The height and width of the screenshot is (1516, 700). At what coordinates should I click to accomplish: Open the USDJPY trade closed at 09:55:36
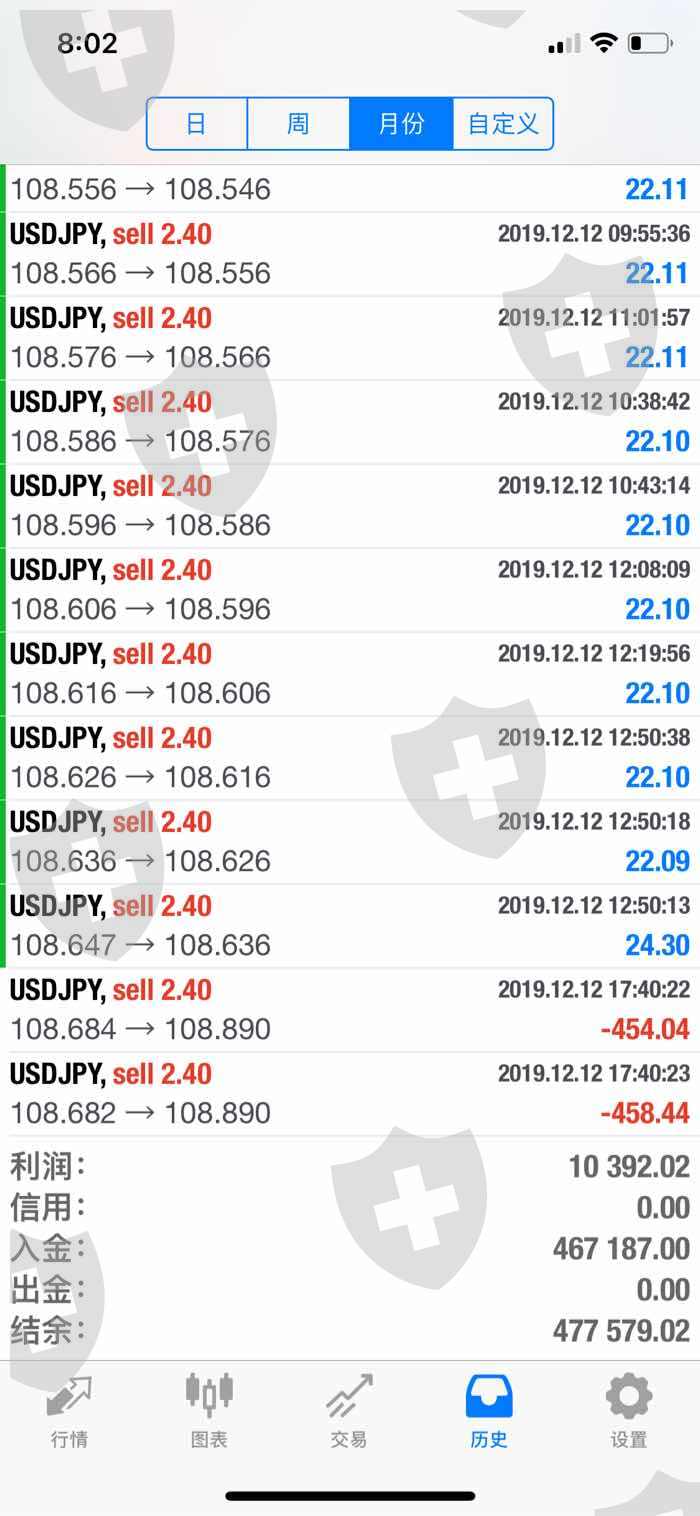(350, 254)
